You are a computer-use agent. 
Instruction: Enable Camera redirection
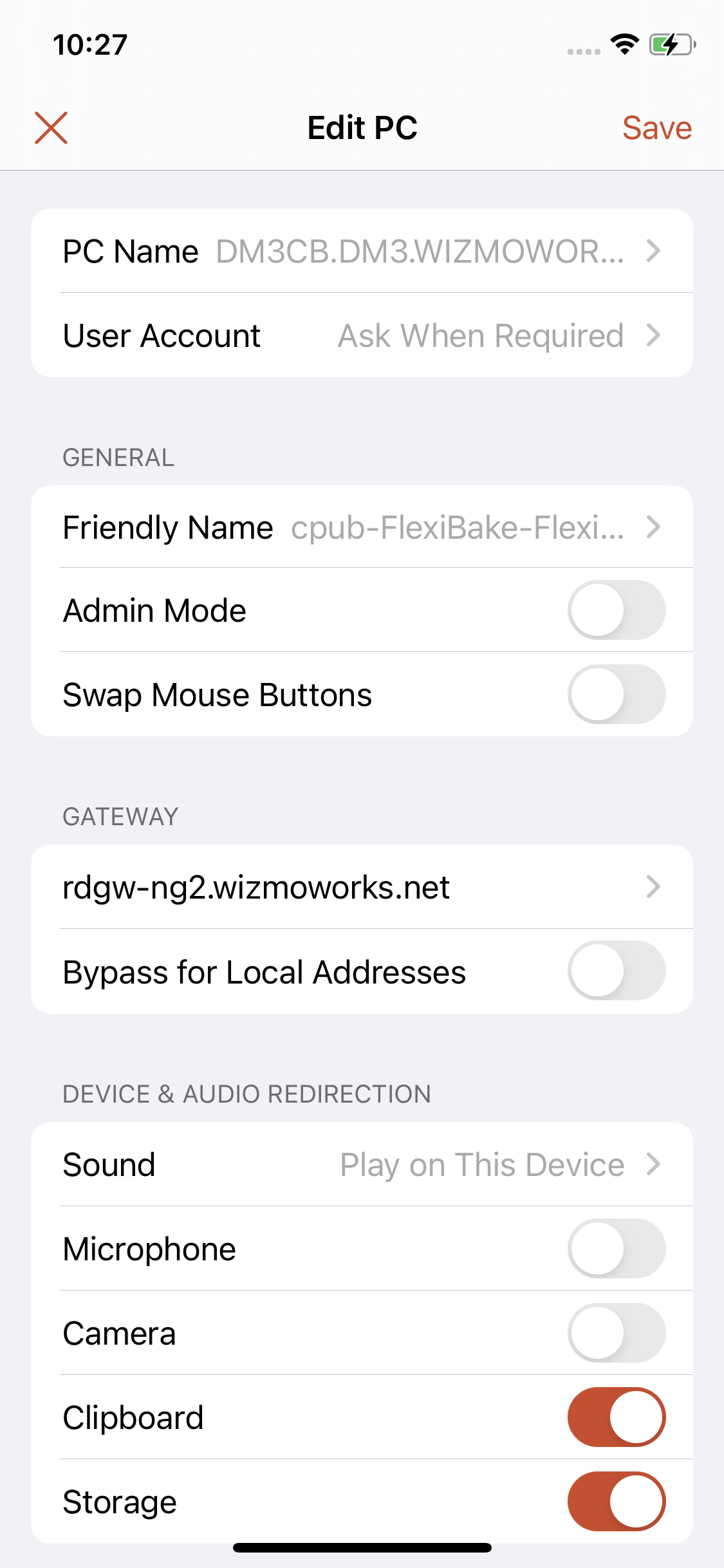point(616,1333)
